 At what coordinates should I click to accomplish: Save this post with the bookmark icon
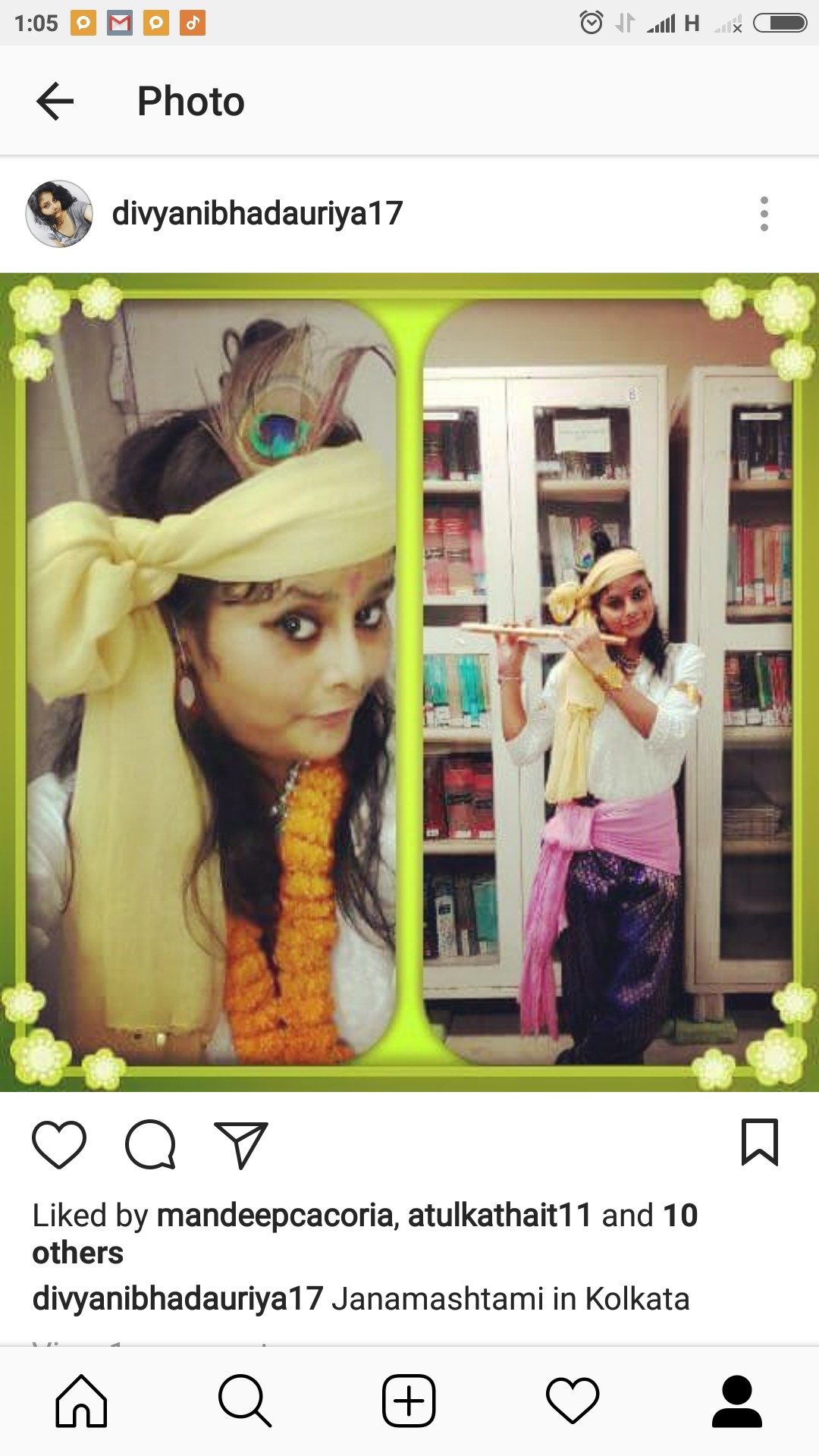tap(759, 1142)
